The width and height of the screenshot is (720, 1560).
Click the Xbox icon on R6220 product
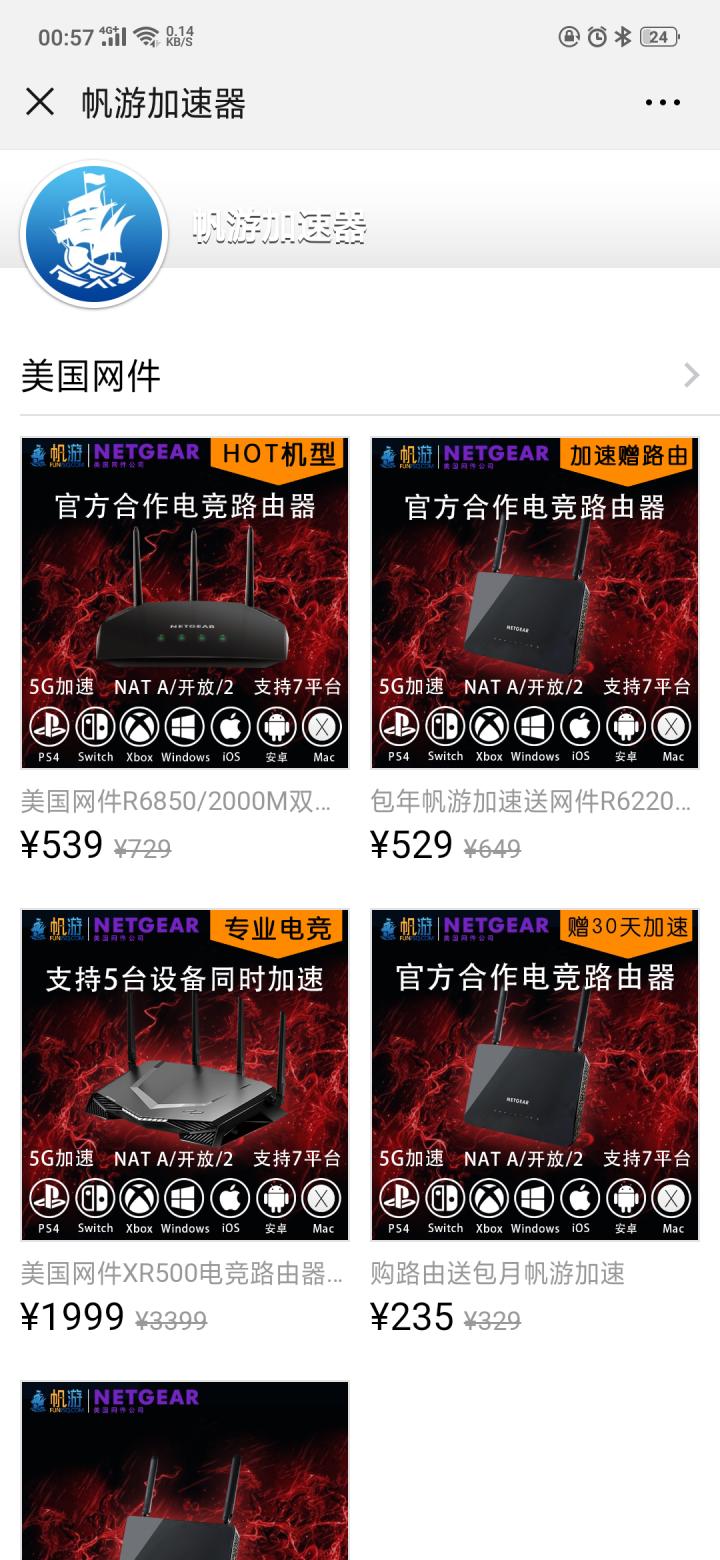[x=489, y=727]
